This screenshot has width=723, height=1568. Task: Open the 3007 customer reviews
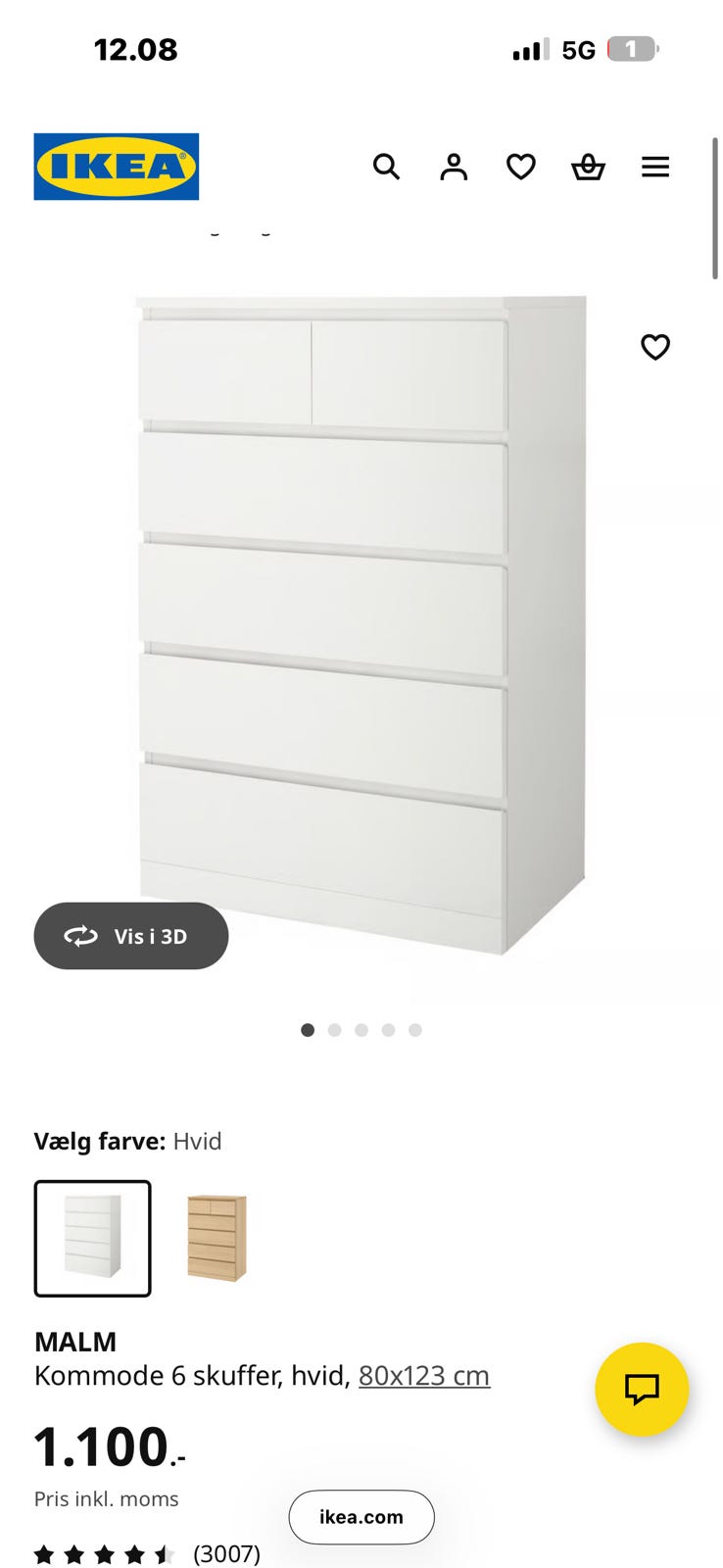pos(226,1553)
